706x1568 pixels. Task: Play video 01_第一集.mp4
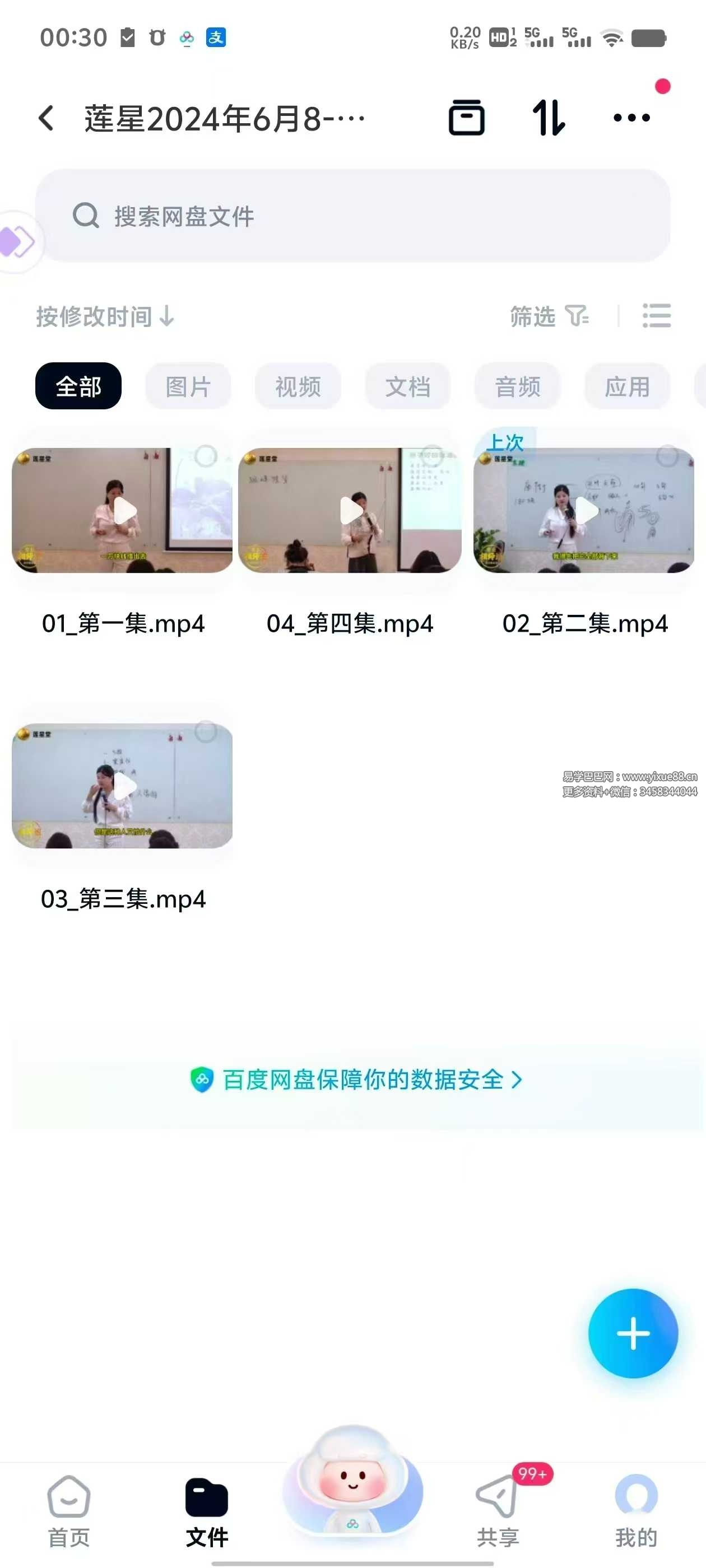[124, 510]
